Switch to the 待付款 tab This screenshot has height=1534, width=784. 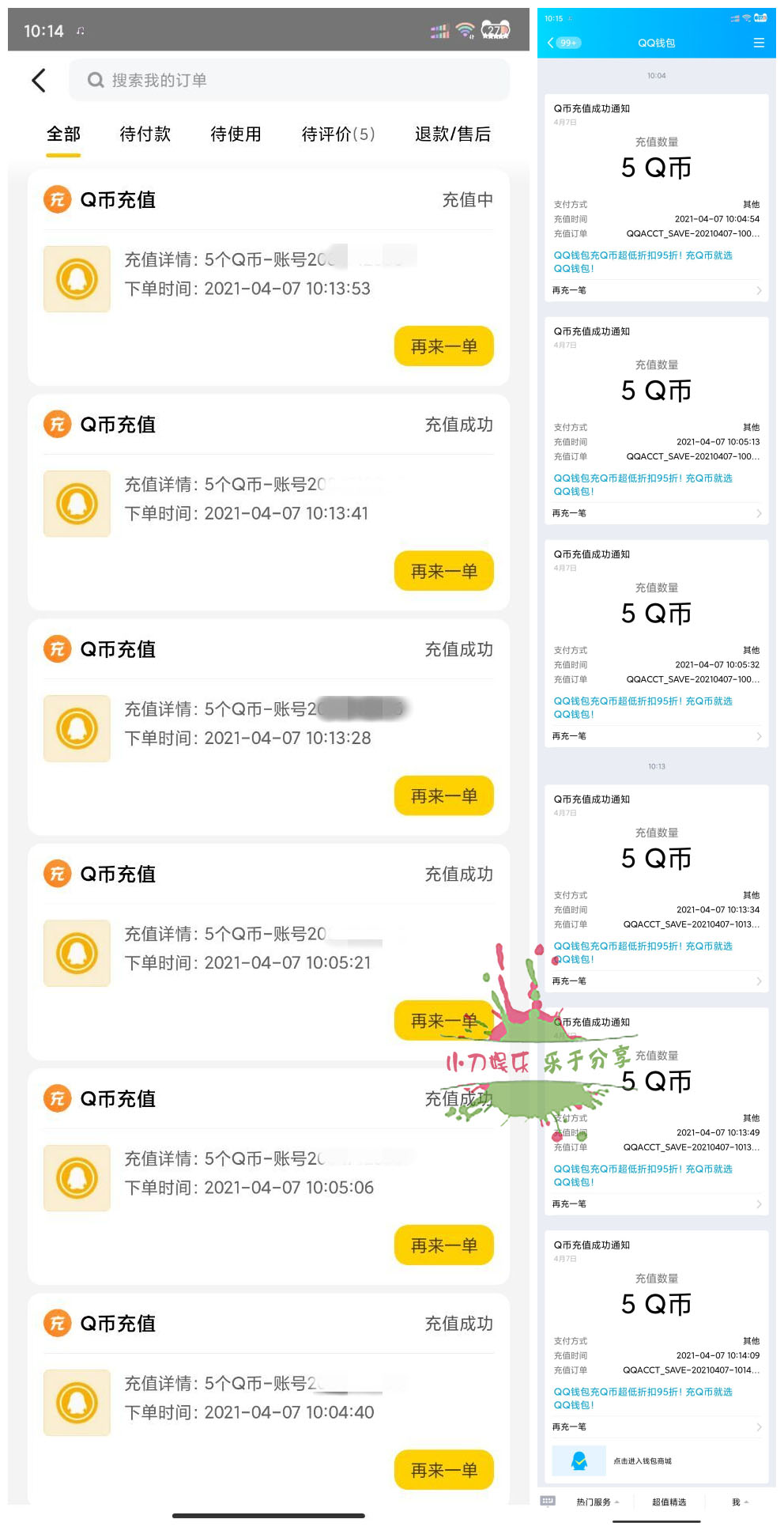[144, 134]
